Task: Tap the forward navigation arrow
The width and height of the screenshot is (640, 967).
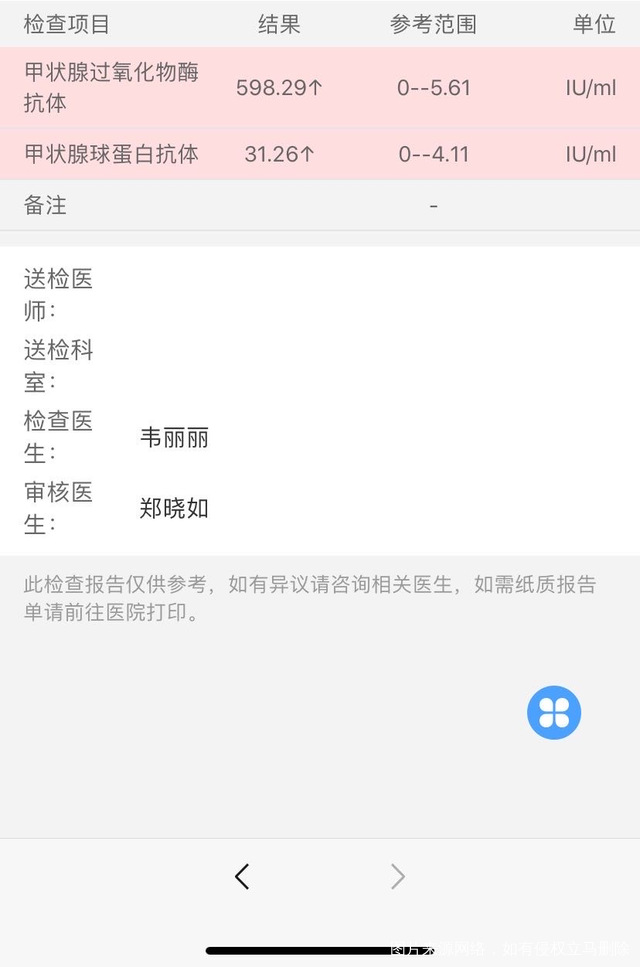Action: [x=398, y=877]
